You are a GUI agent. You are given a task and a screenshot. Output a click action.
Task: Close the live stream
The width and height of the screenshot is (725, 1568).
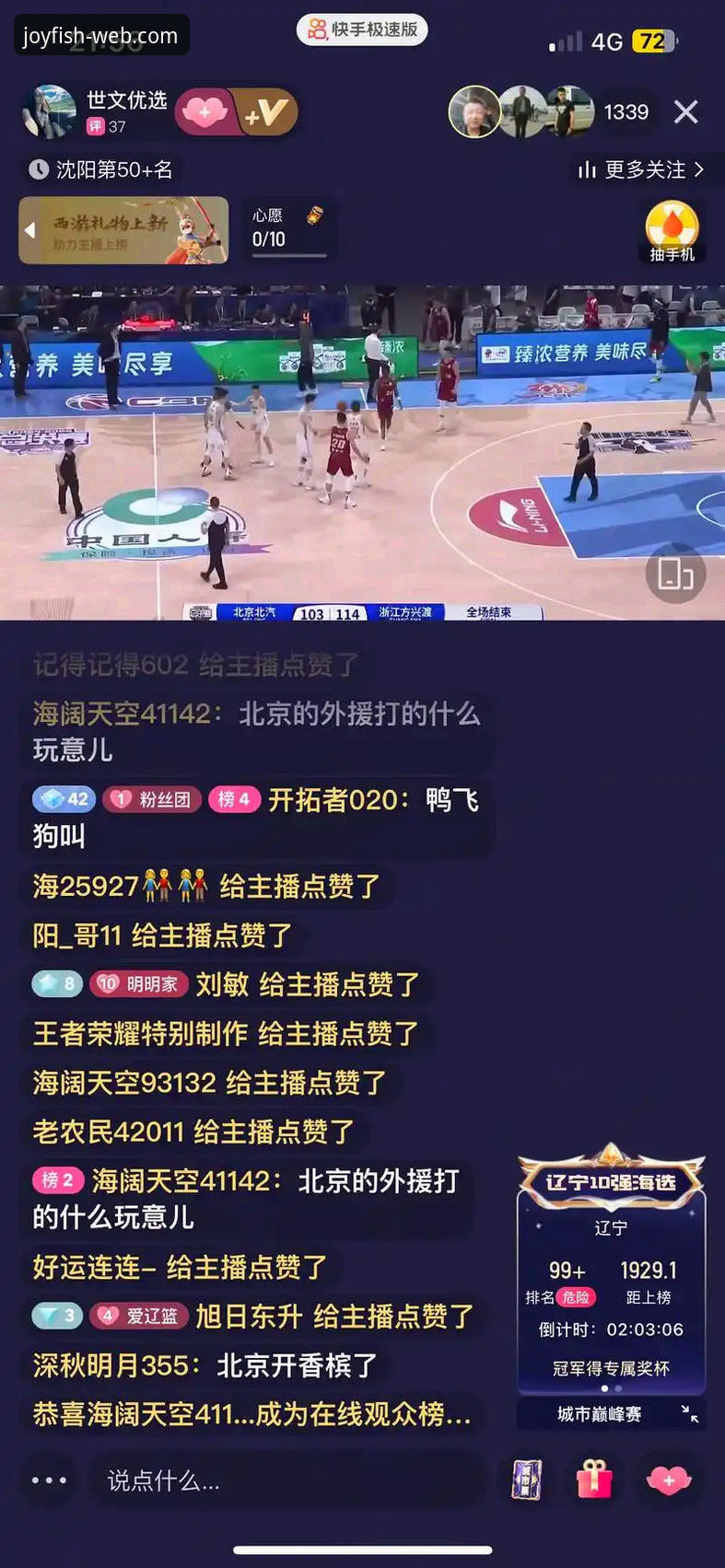(x=685, y=112)
